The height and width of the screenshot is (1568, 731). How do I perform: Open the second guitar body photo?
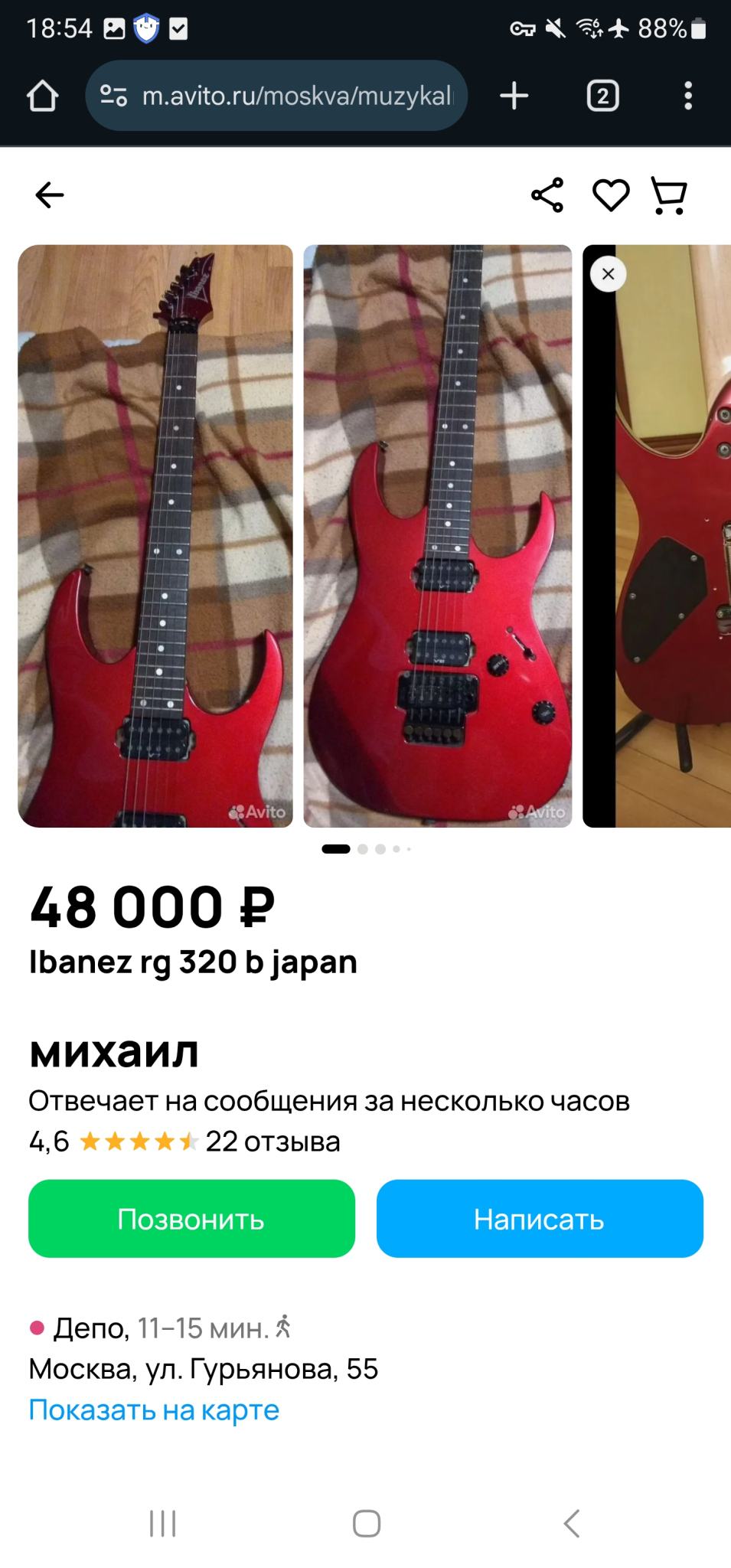(438, 536)
